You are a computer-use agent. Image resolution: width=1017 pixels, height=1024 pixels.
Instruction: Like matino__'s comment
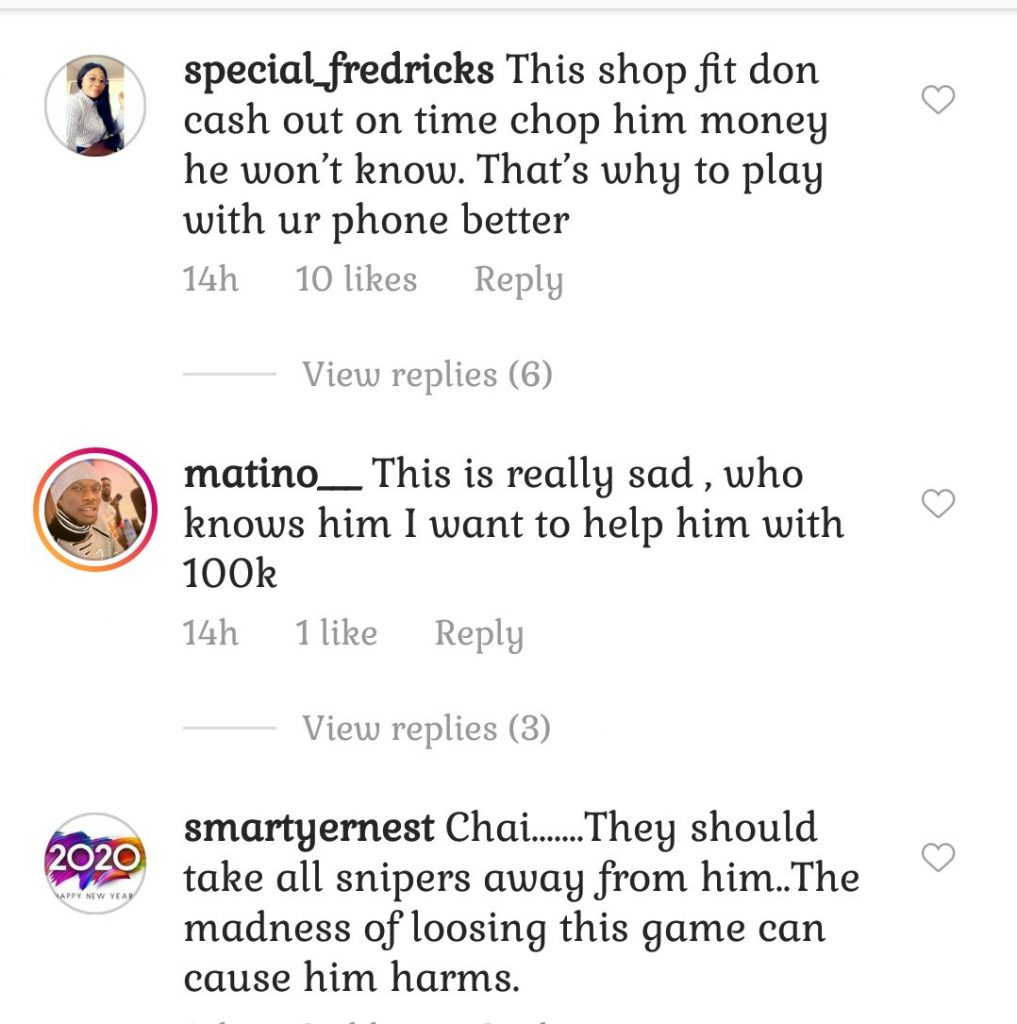[x=937, y=504]
